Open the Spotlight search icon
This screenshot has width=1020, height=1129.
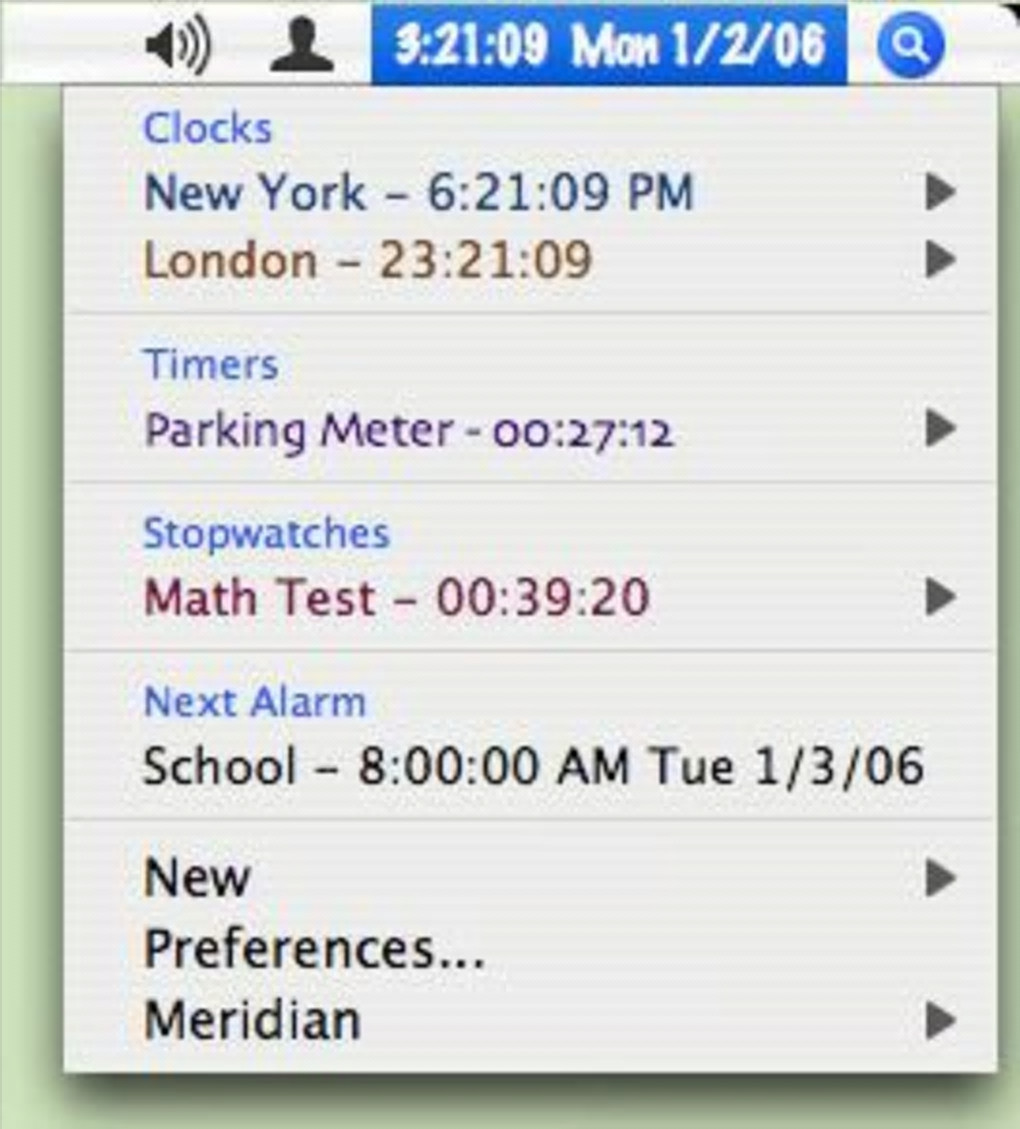tap(910, 45)
